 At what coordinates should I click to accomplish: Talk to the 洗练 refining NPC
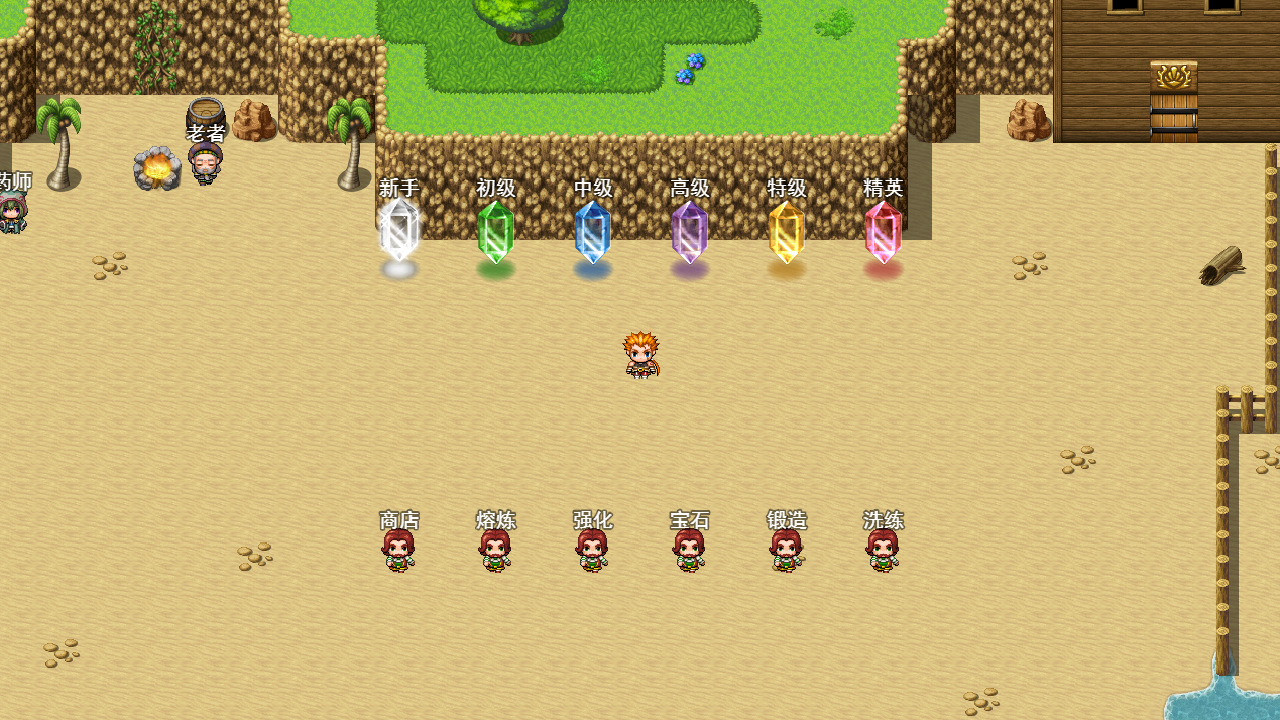tap(883, 551)
